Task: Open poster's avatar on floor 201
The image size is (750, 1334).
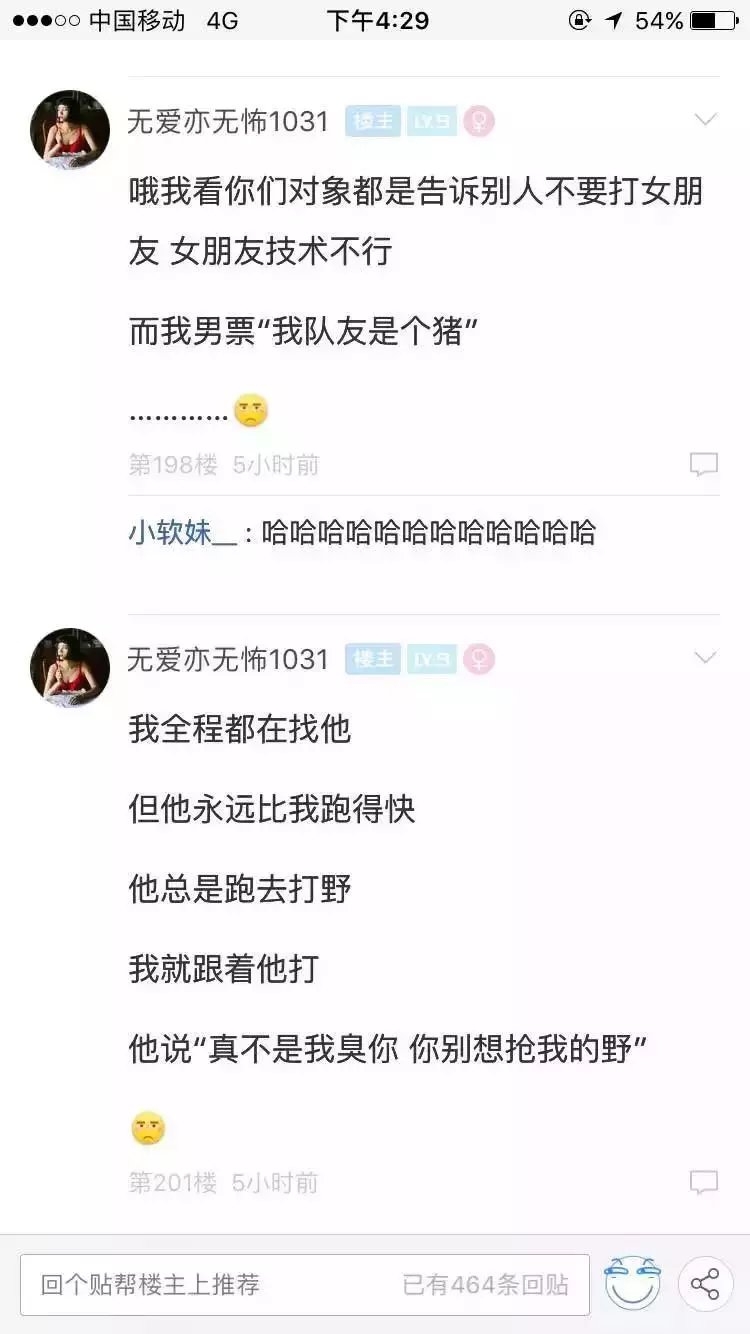Action: 70,668
